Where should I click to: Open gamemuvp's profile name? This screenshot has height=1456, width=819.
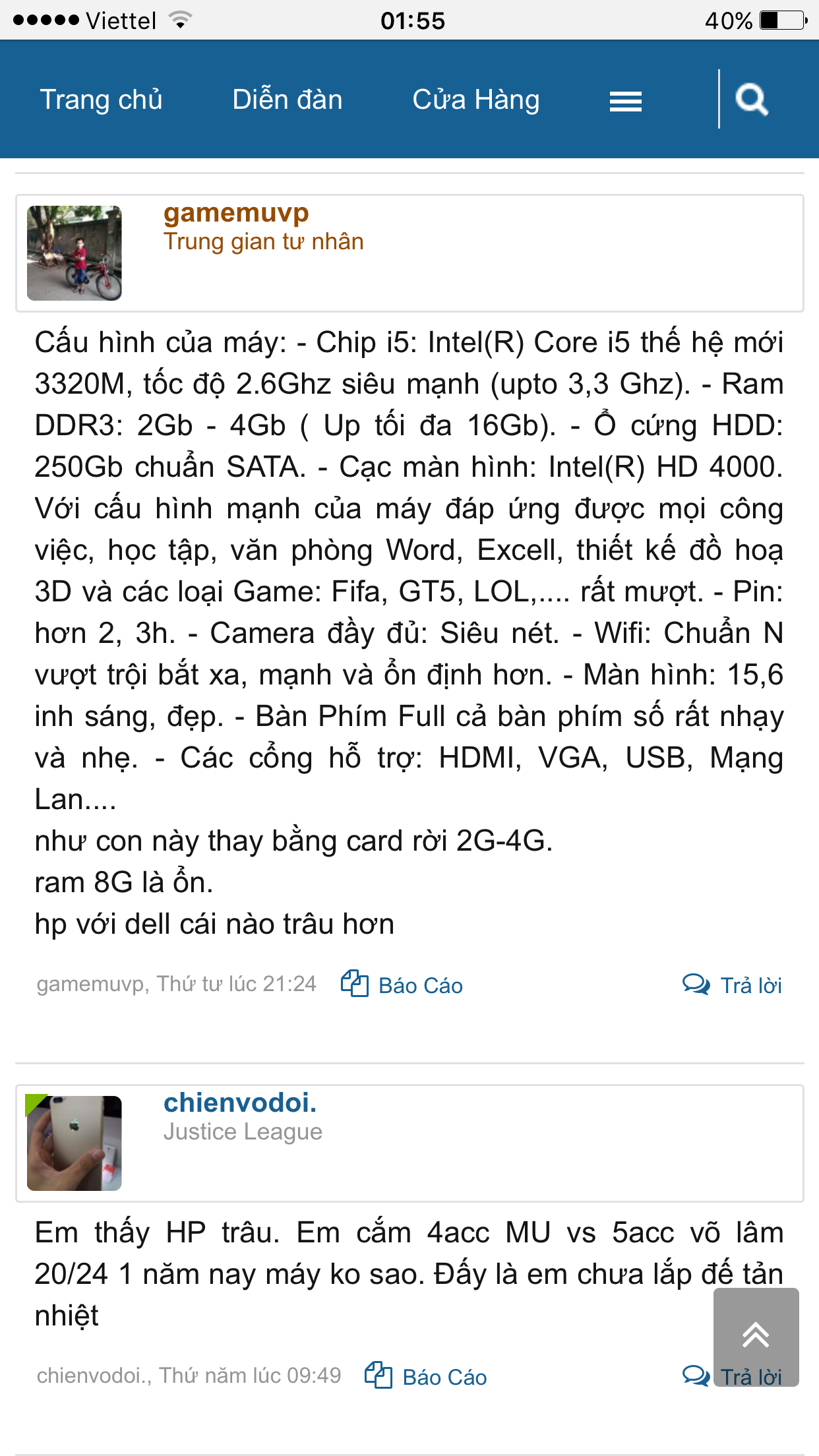pyautogui.click(x=236, y=213)
